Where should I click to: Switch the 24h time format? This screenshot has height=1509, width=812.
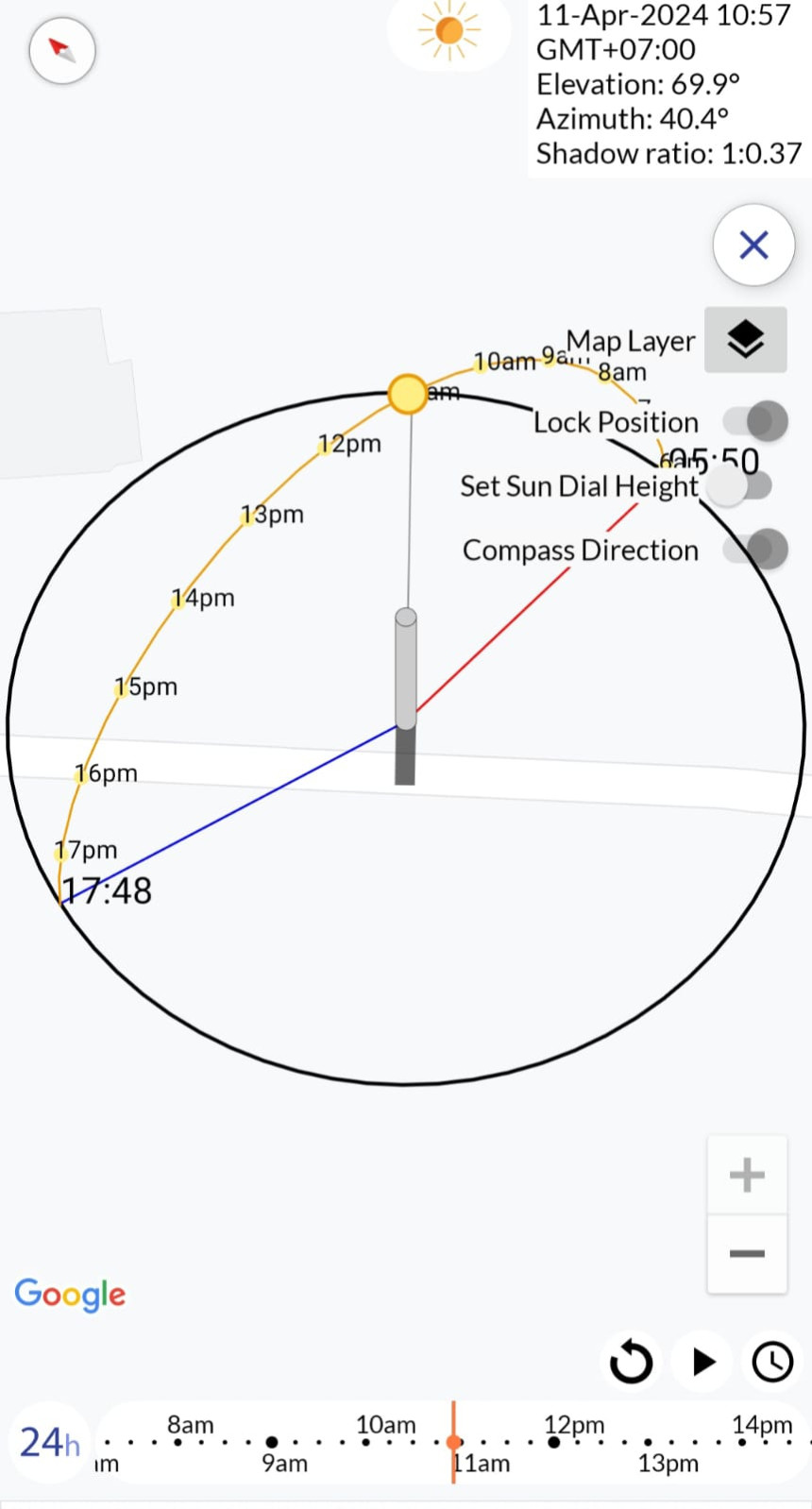[x=49, y=1442]
